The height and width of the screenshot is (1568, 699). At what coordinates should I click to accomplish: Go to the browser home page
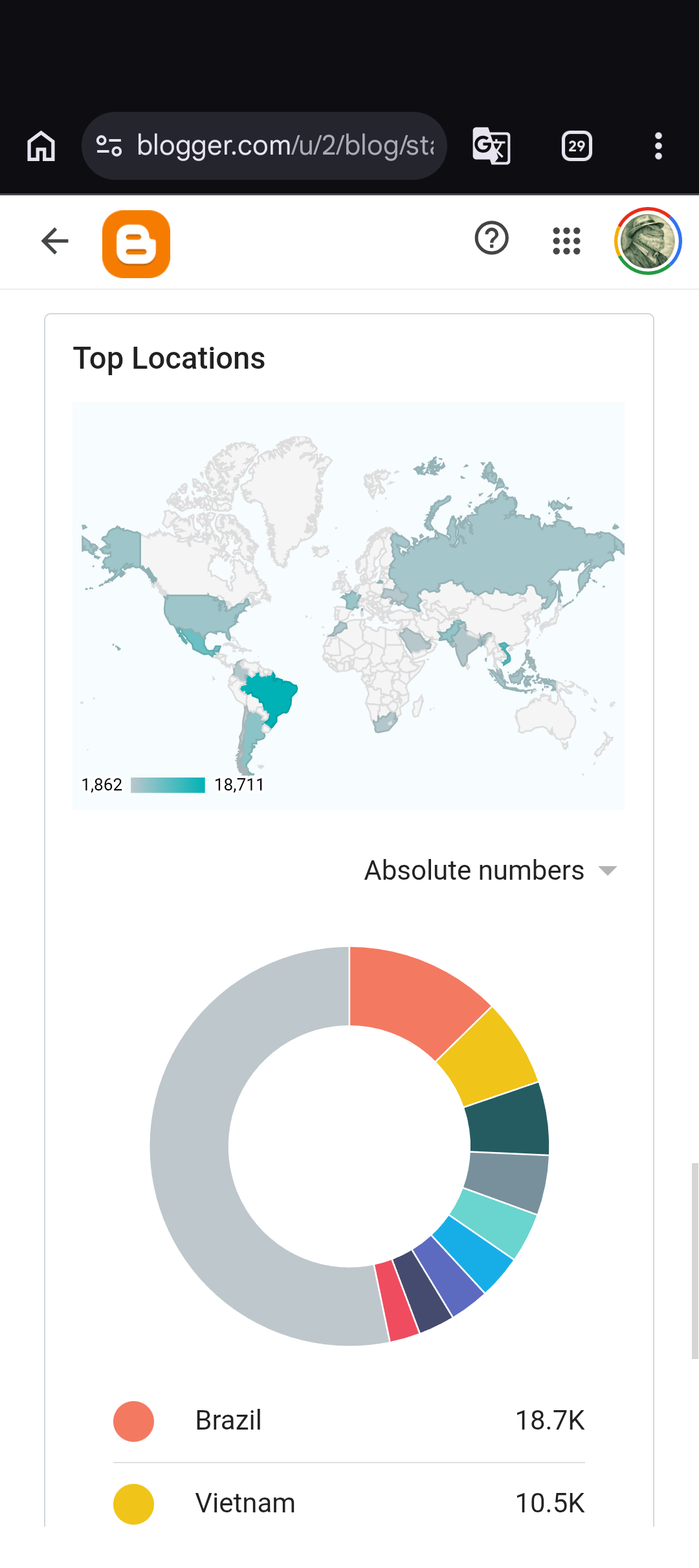(x=41, y=146)
